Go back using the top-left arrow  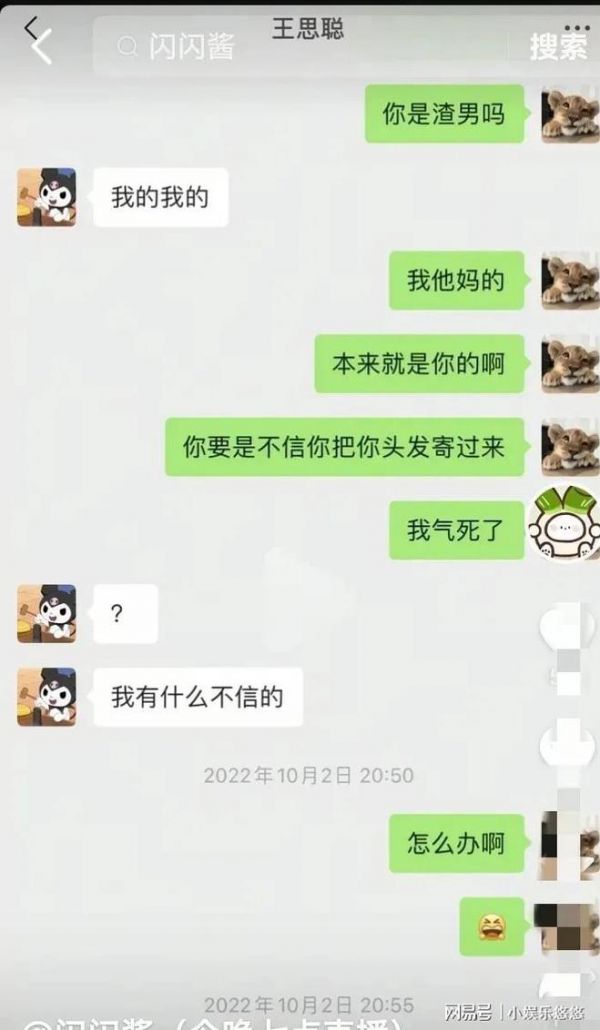point(38,44)
